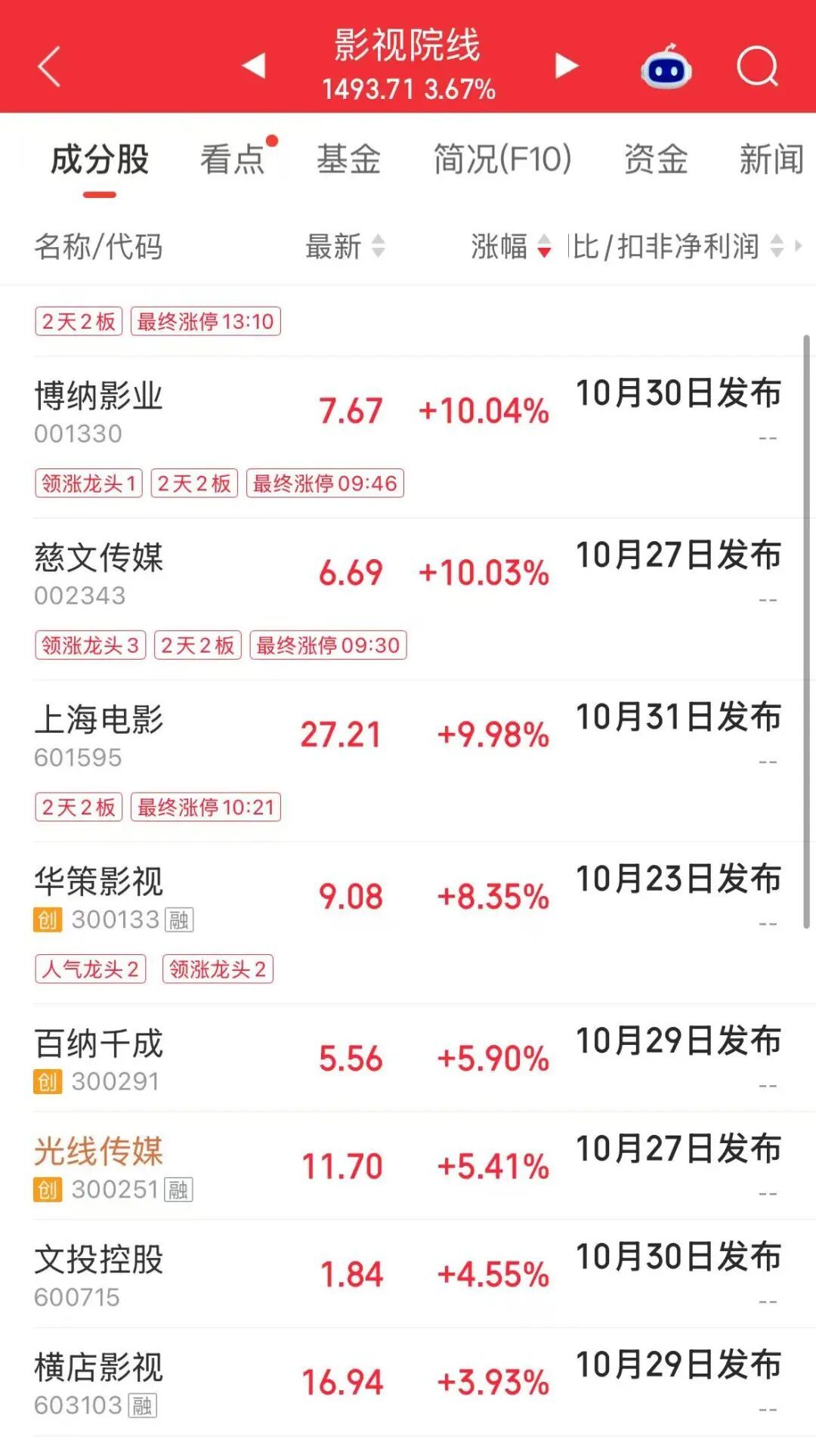The image size is (816, 1456).
Task: Open stock 百纳千成 300291
Action: pyautogui.click(x=408, y=1059)
